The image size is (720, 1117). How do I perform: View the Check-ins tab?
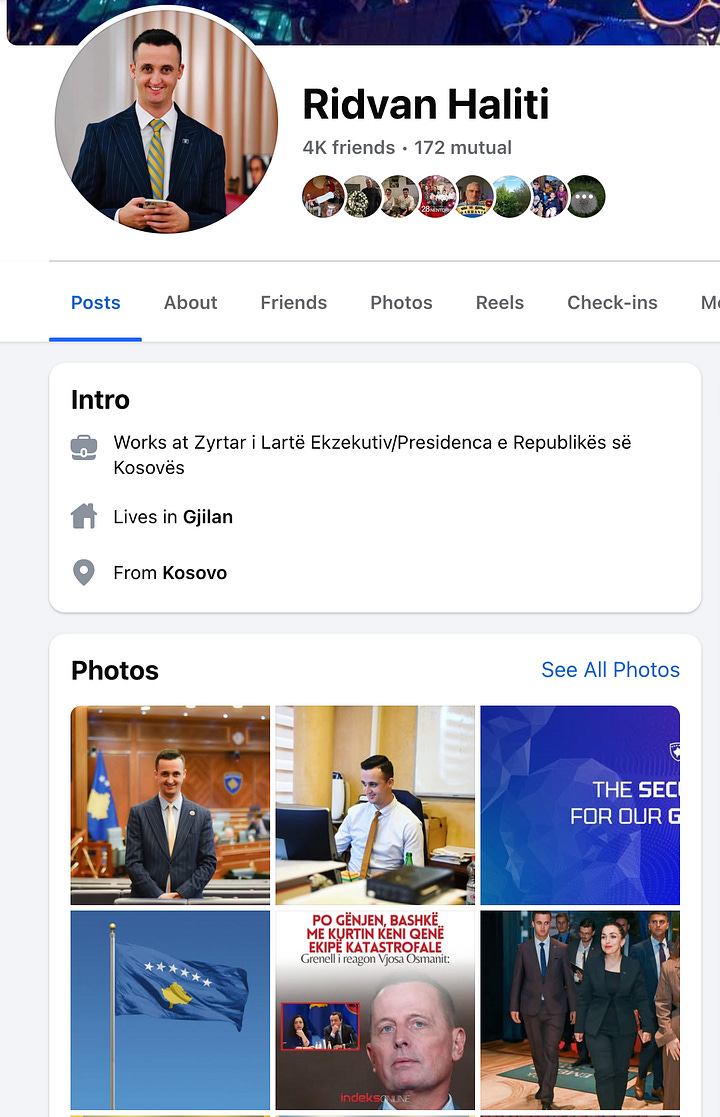[612, 302]
